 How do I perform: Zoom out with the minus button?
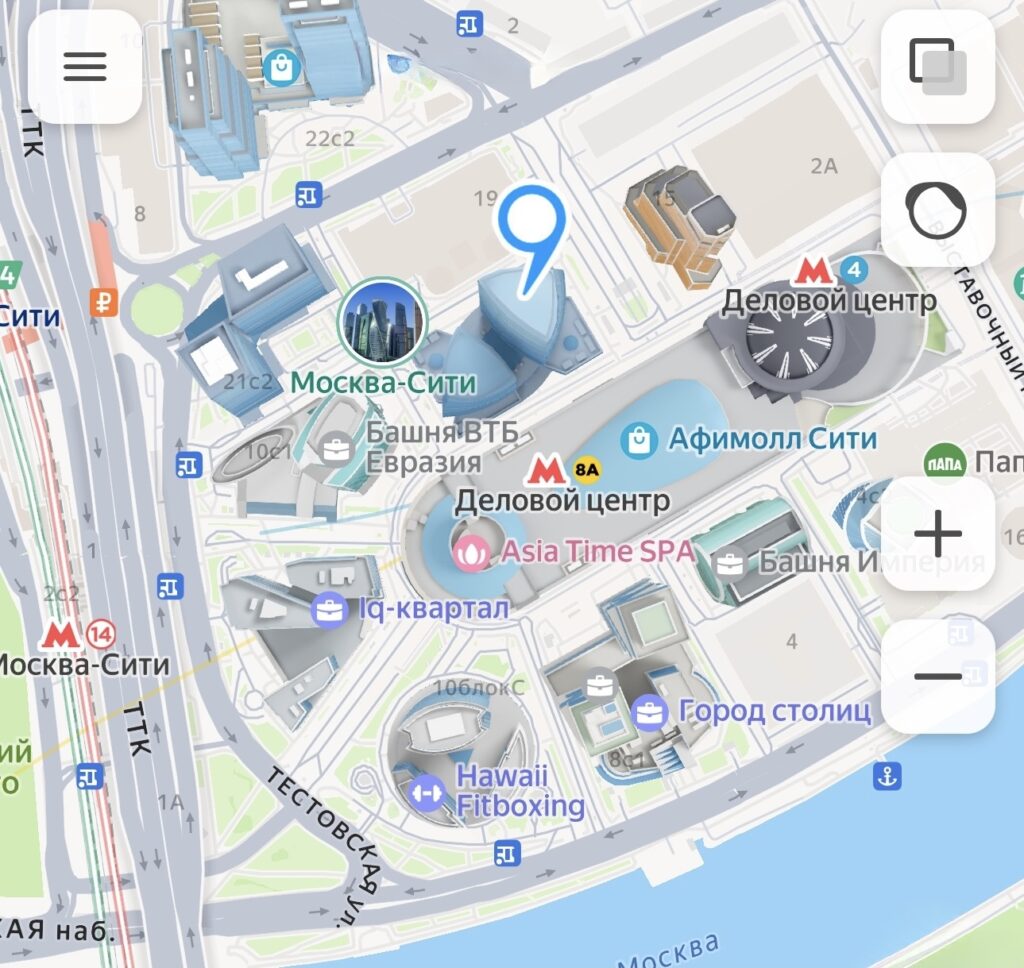(937, 676)
